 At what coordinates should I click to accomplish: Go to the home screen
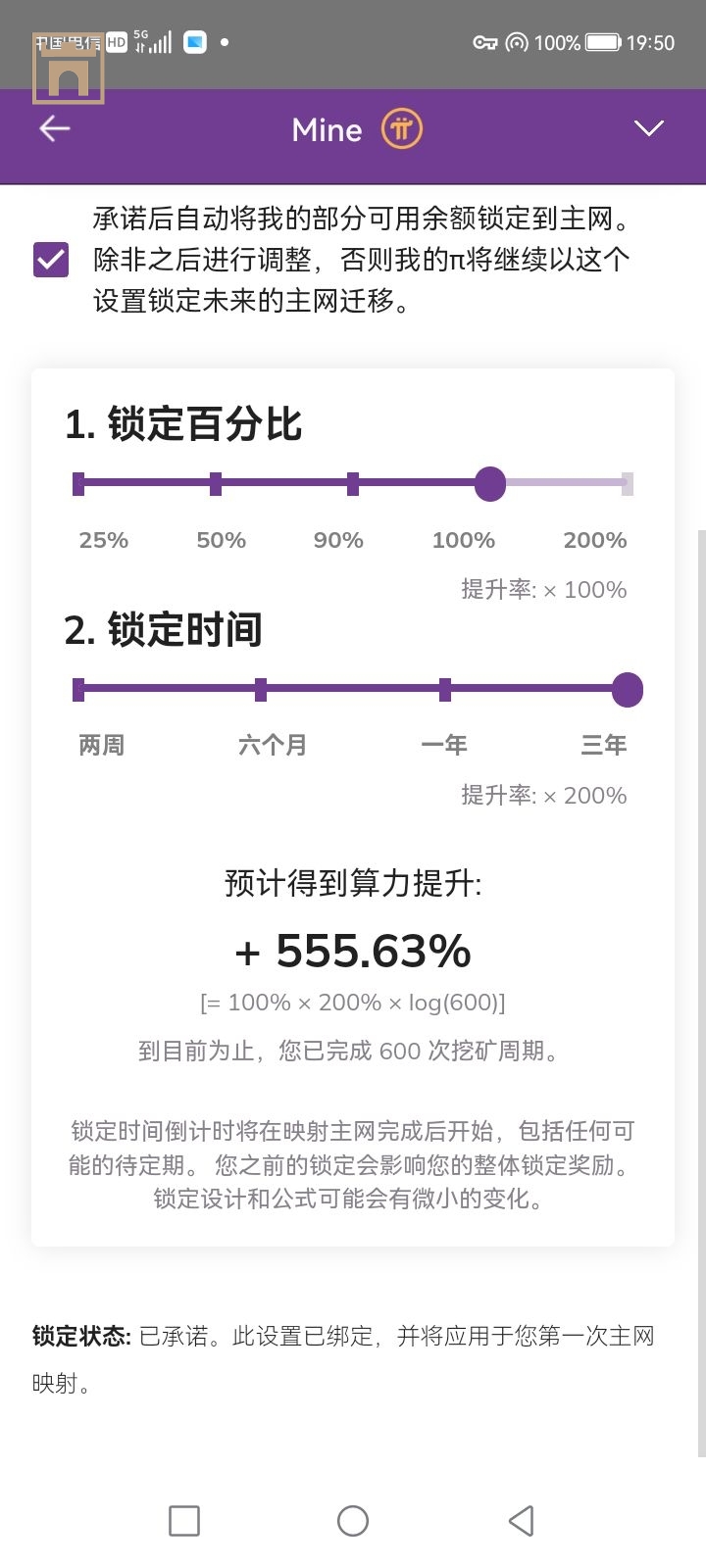353,1520
